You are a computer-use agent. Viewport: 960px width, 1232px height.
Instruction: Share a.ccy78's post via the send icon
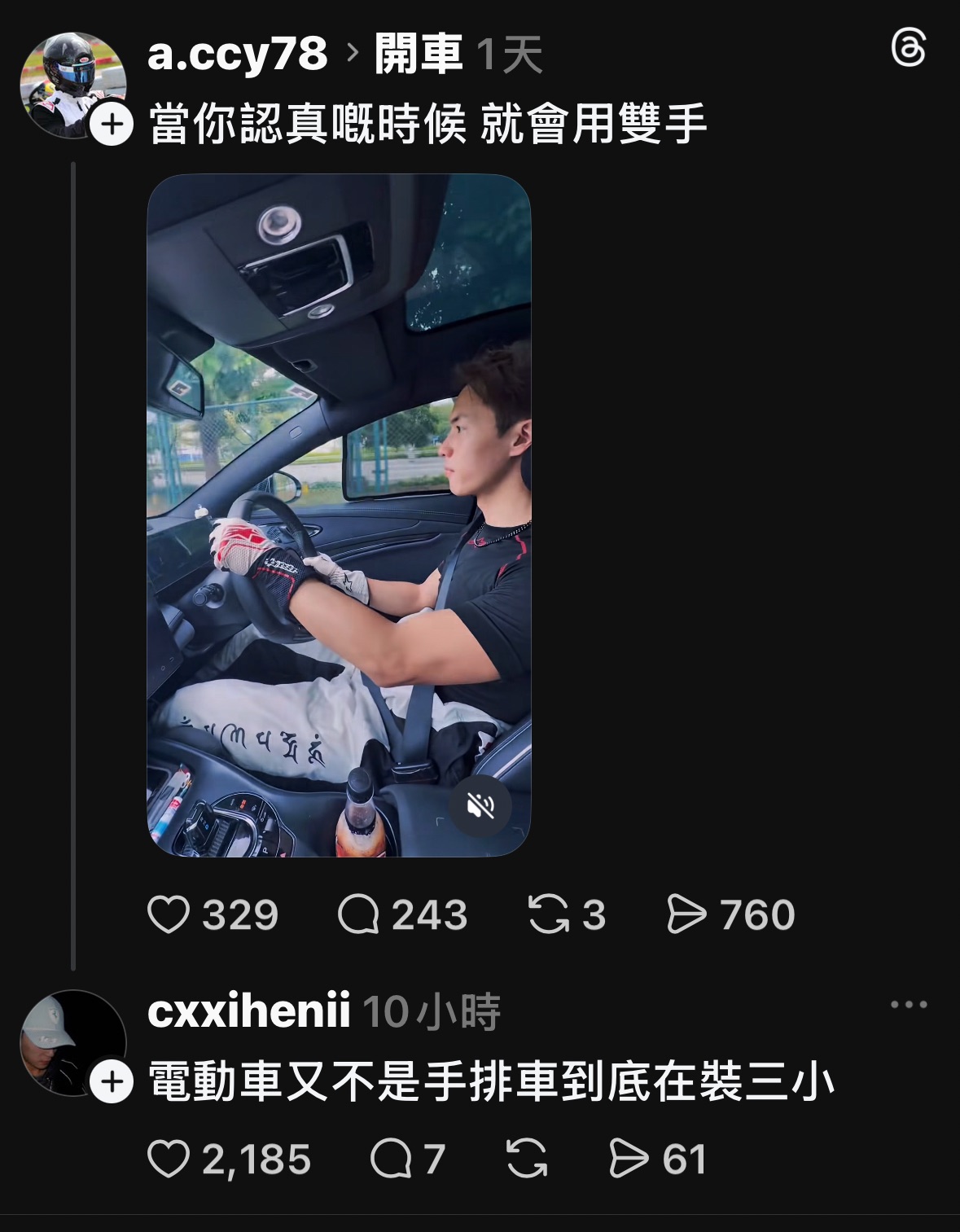tap(686, 914)
